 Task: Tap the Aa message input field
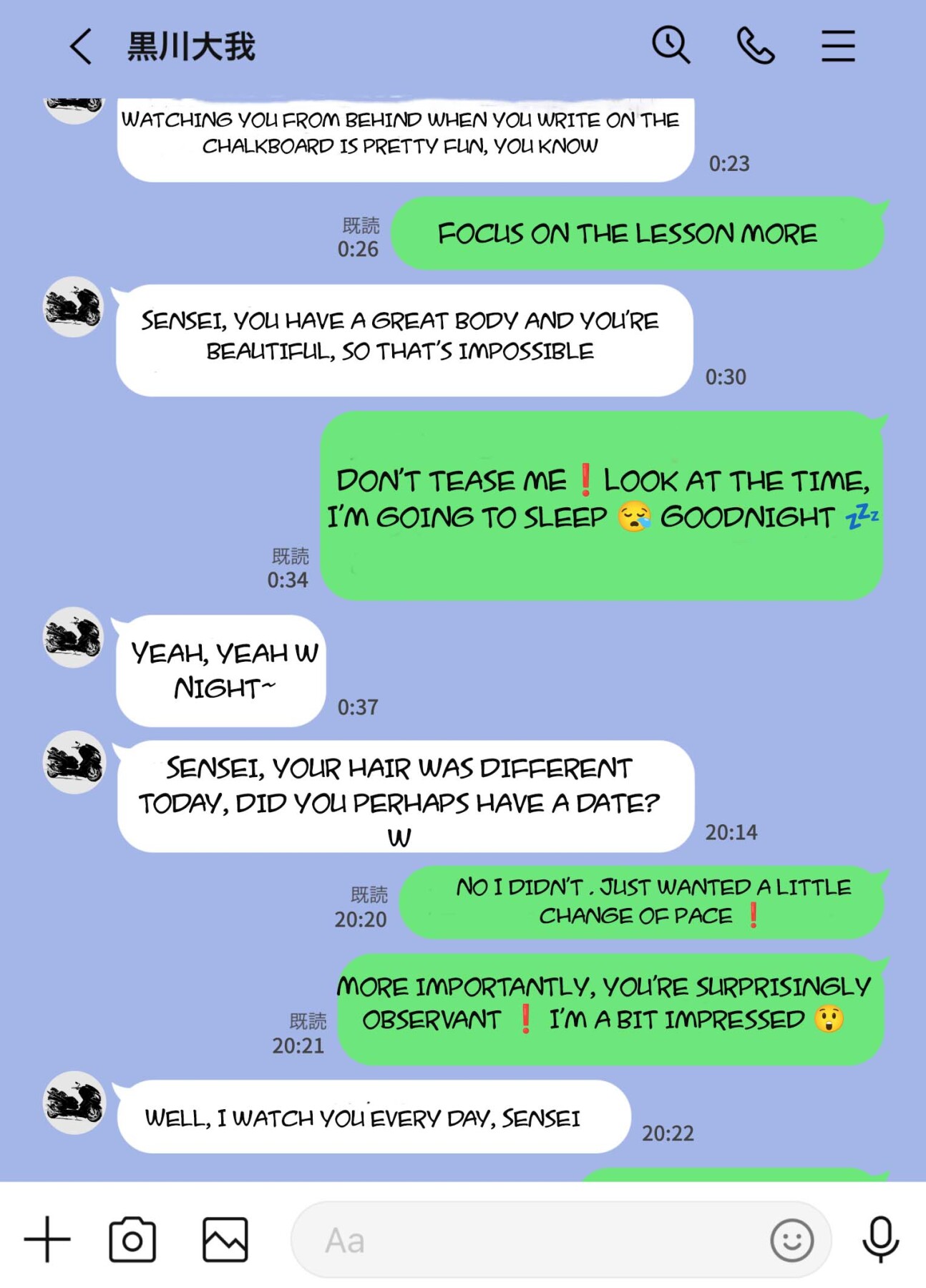tap(530, 1240)
